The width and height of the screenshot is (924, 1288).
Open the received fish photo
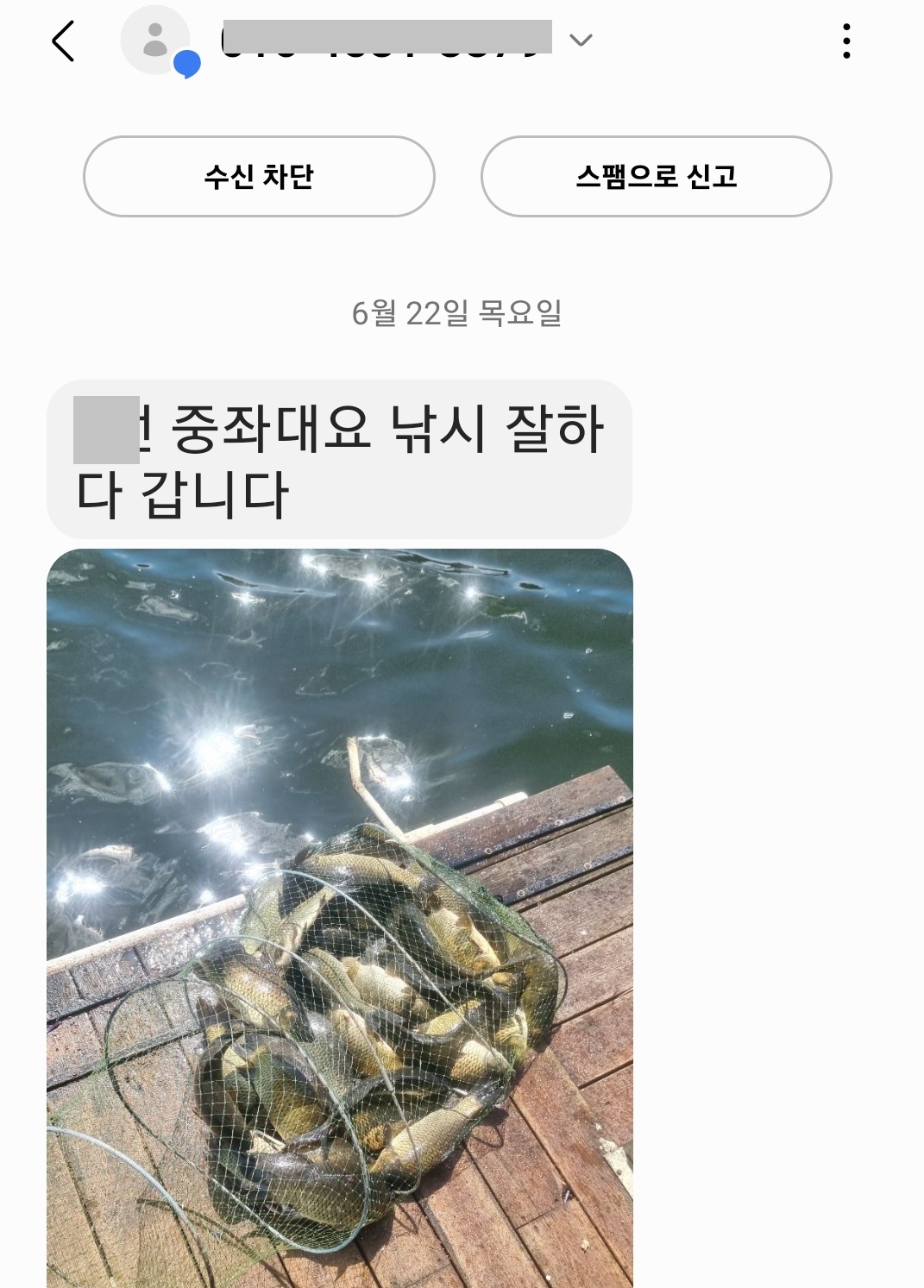tap(339, 918)
